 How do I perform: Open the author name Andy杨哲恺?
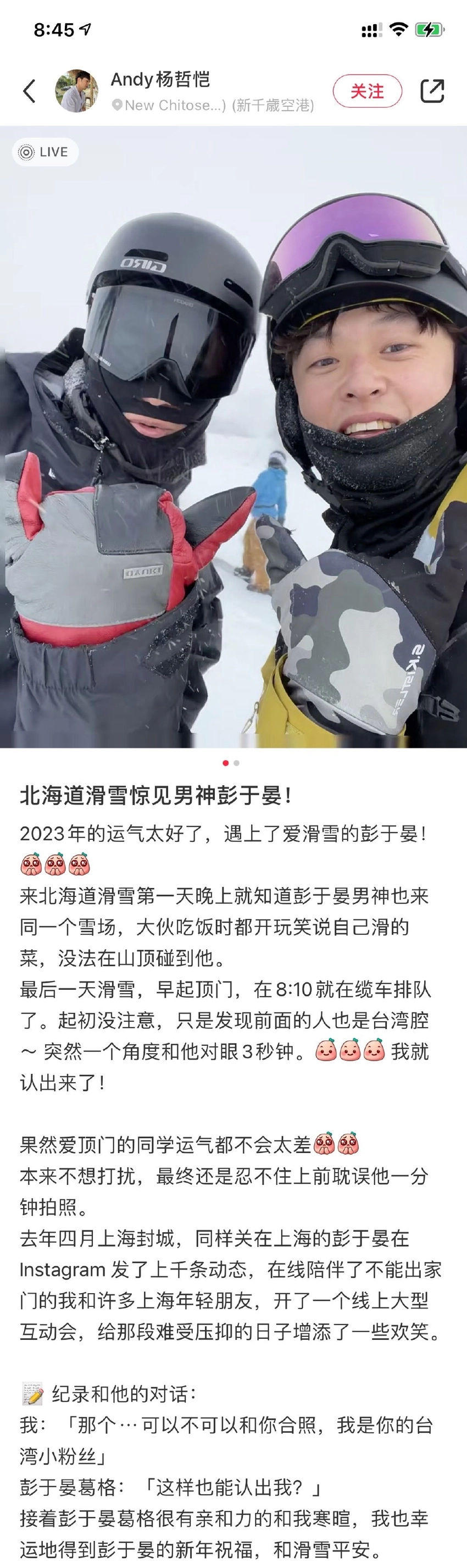coord(160,79)
